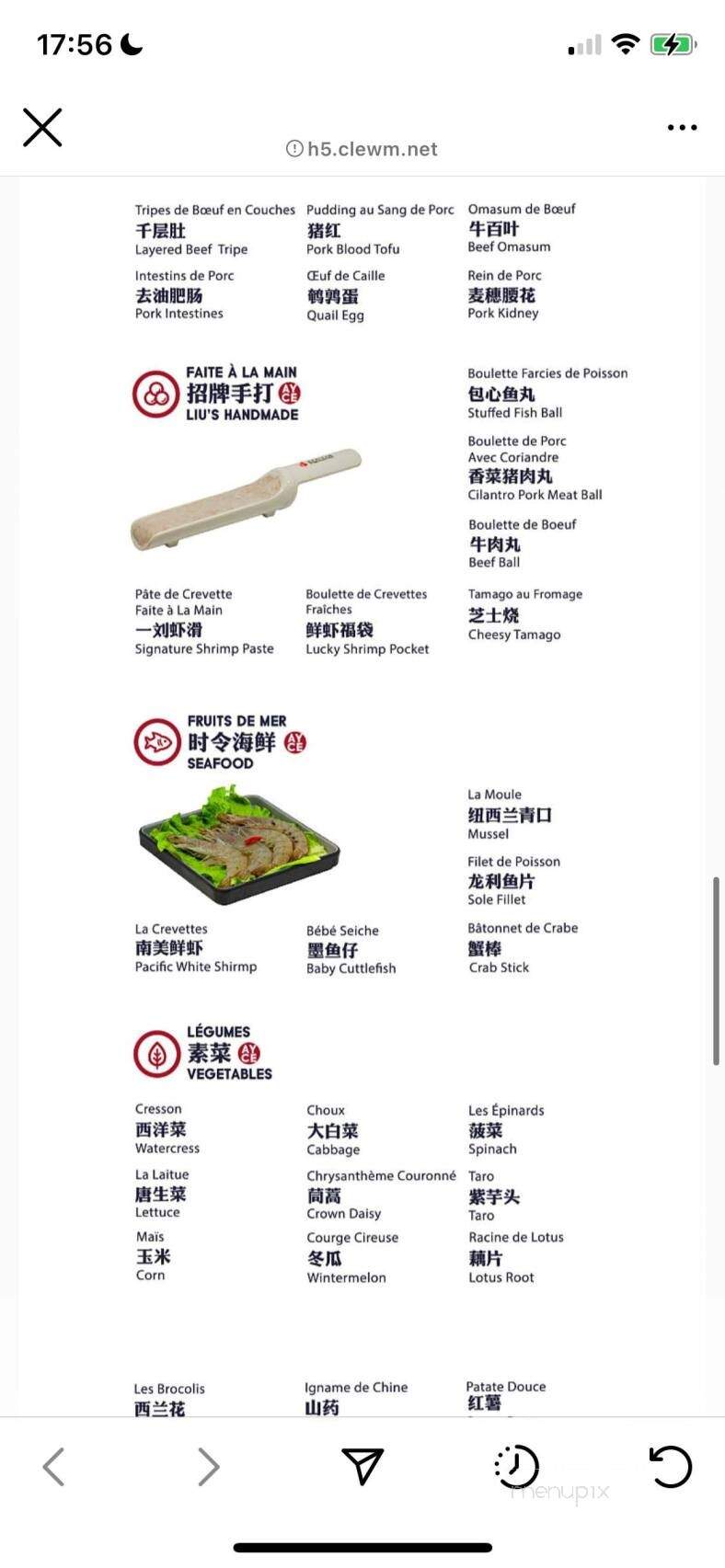The width and height of the screenshot is (725, 1568).
Task: Go back to the previous page
Action: 54,1466
